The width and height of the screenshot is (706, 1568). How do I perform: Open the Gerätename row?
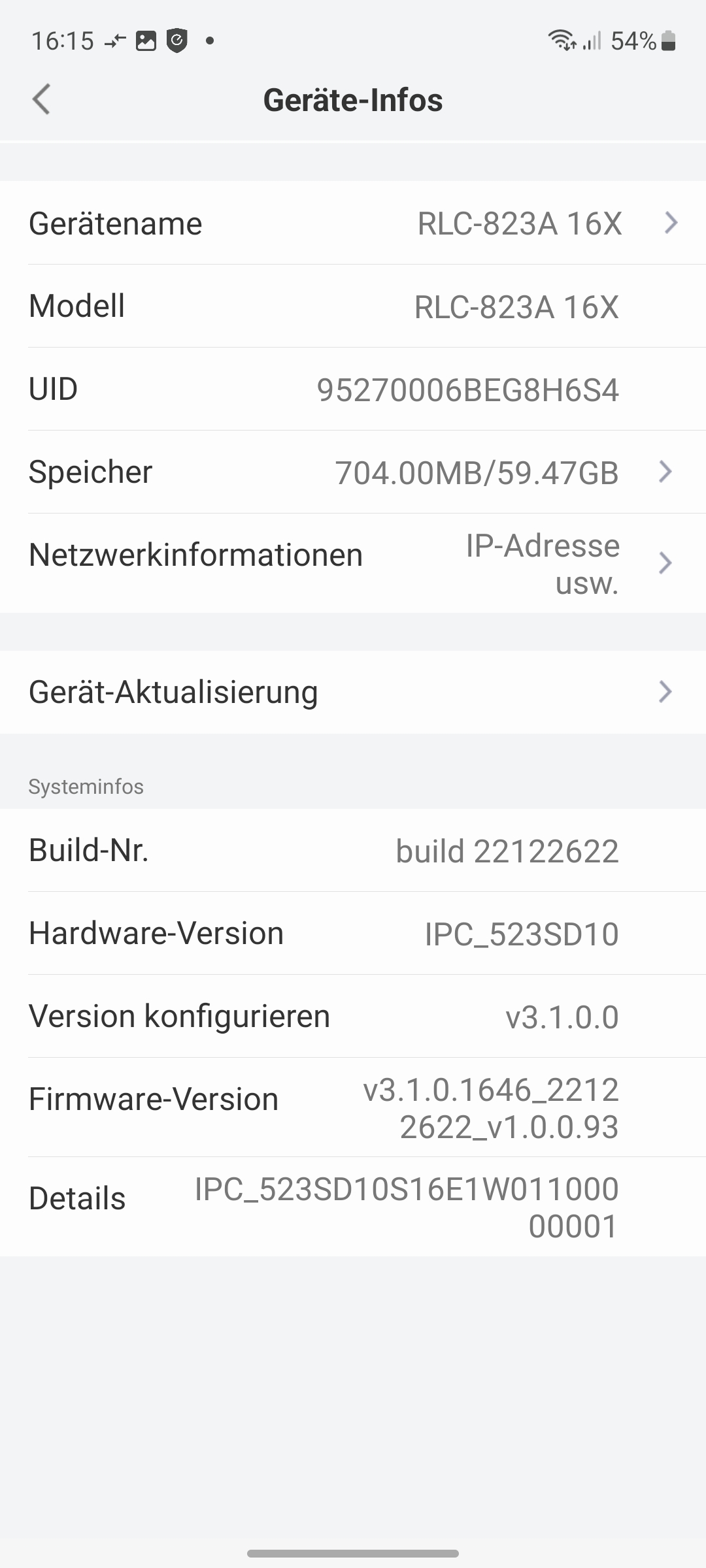[353, 223]
